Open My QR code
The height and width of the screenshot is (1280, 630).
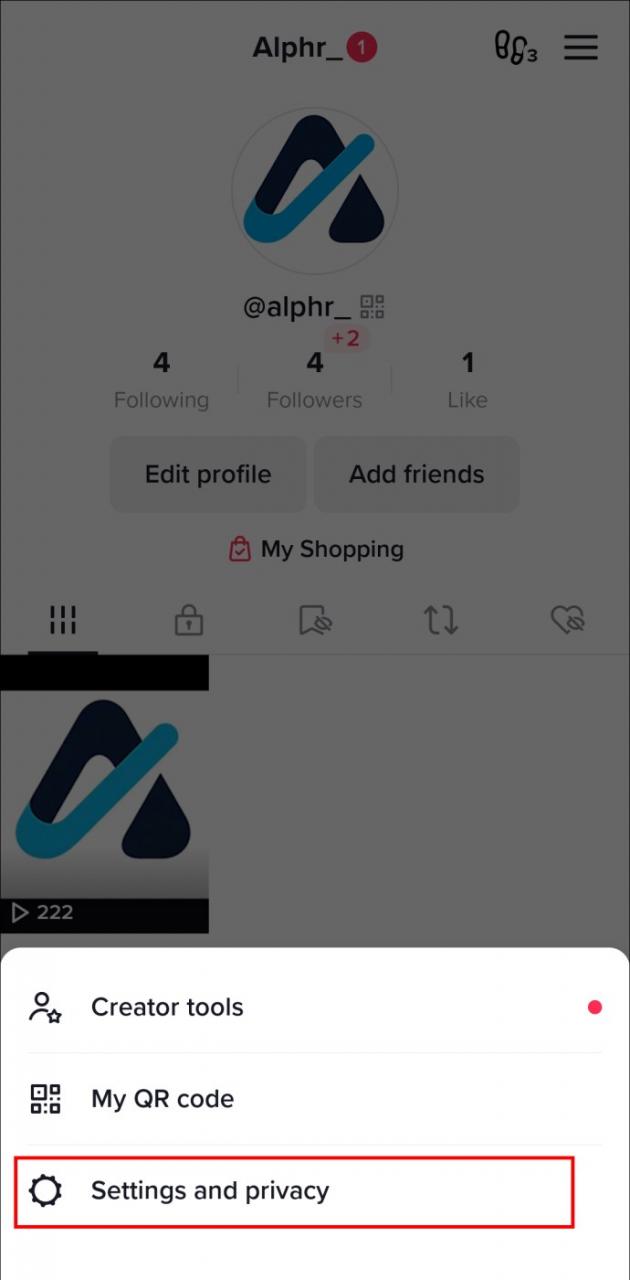(162, 1099)
